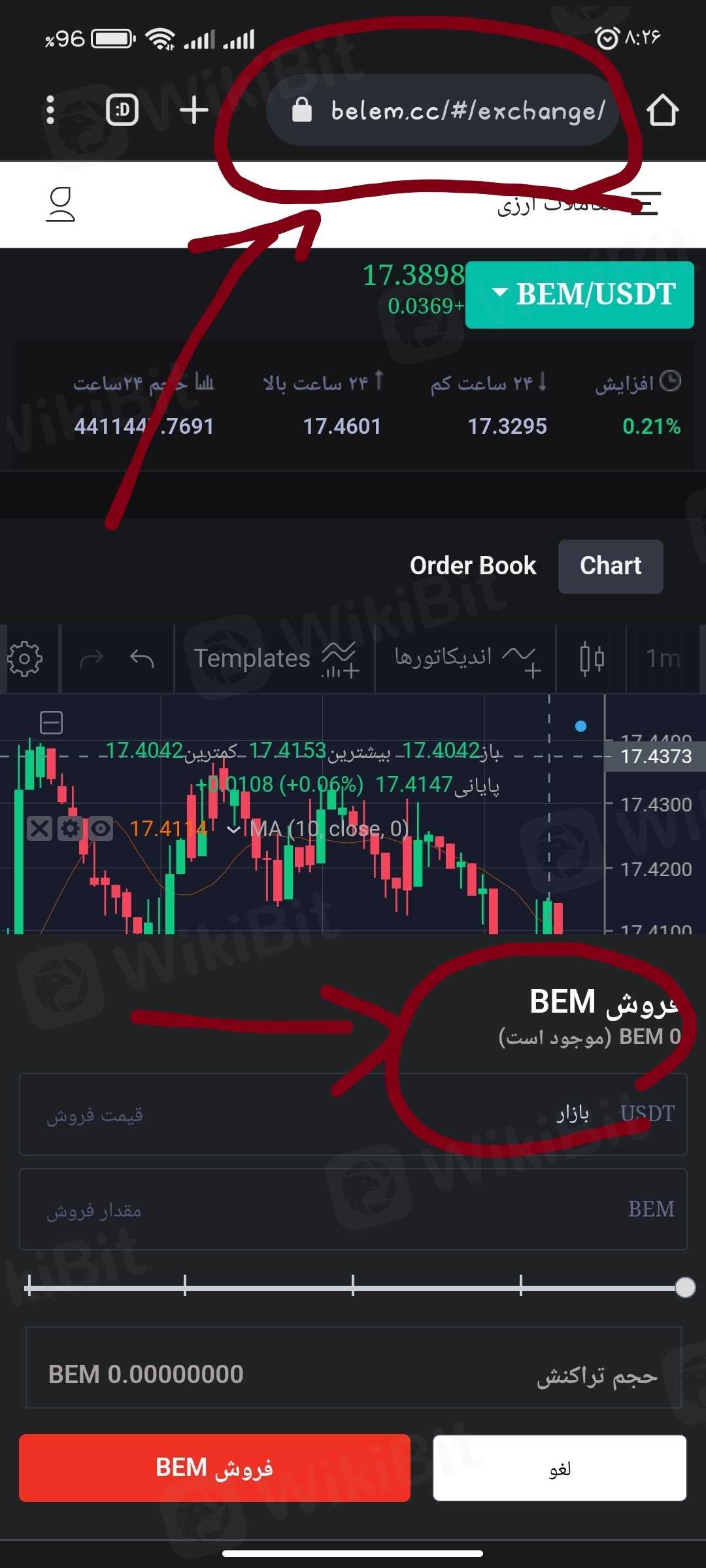The width and height of the screenshot is (706, 1568).
Task: Open chart Templates
Action: pos(275,659)
